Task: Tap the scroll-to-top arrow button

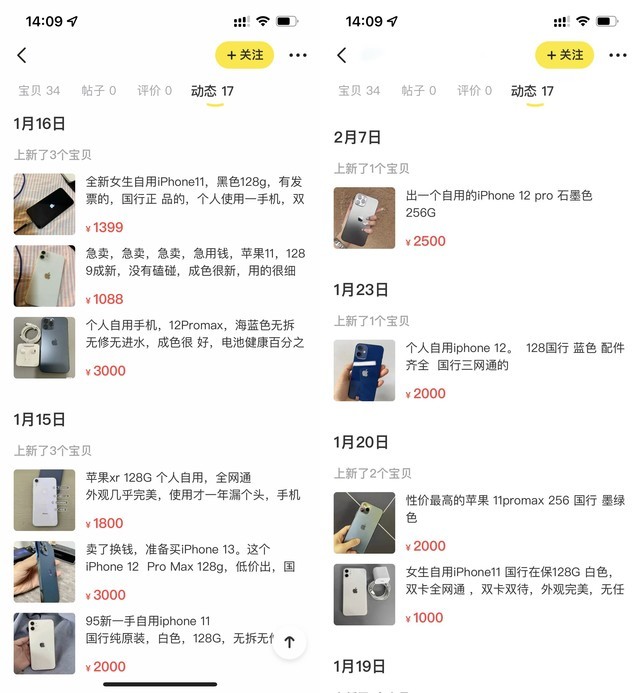Action: [289, 642]
